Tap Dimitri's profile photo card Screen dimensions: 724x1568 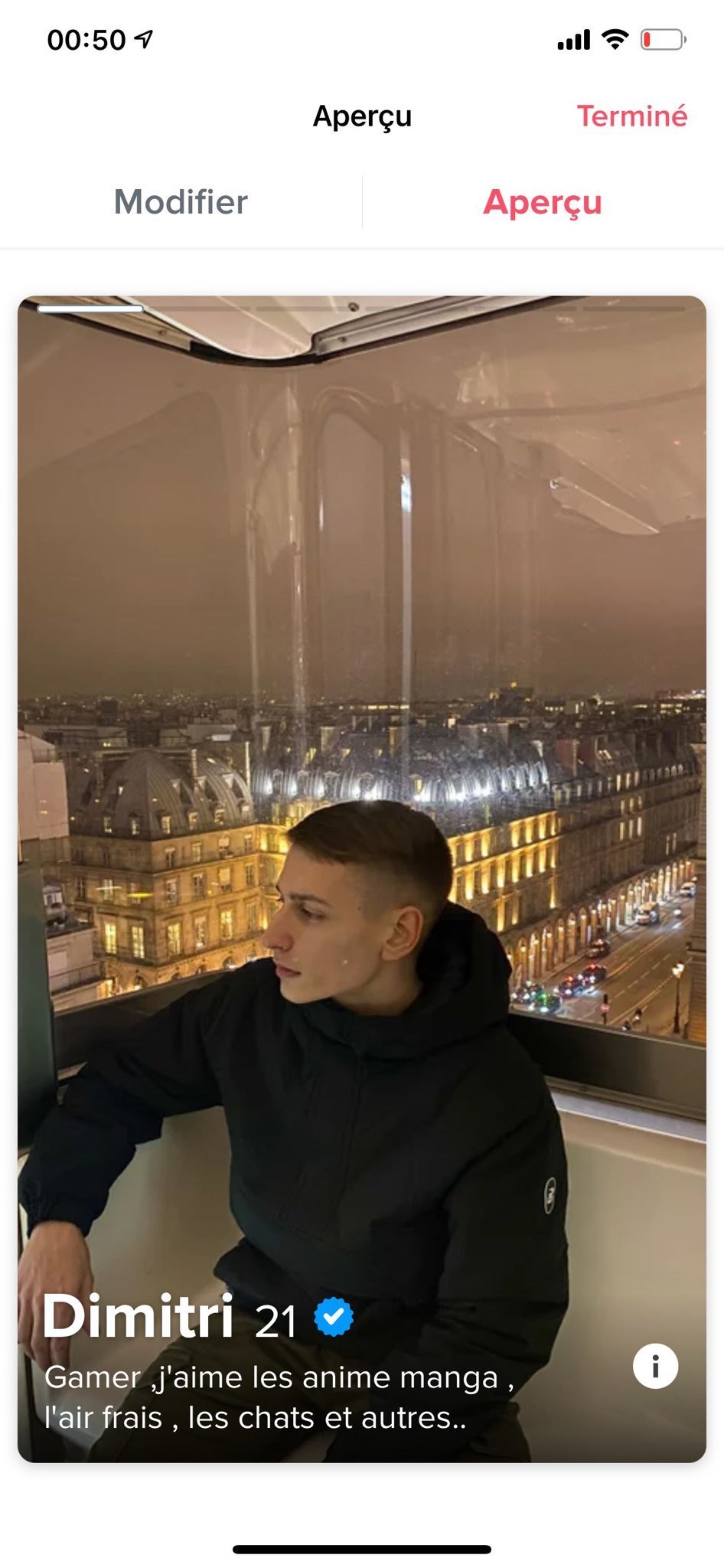pos(362,879)
